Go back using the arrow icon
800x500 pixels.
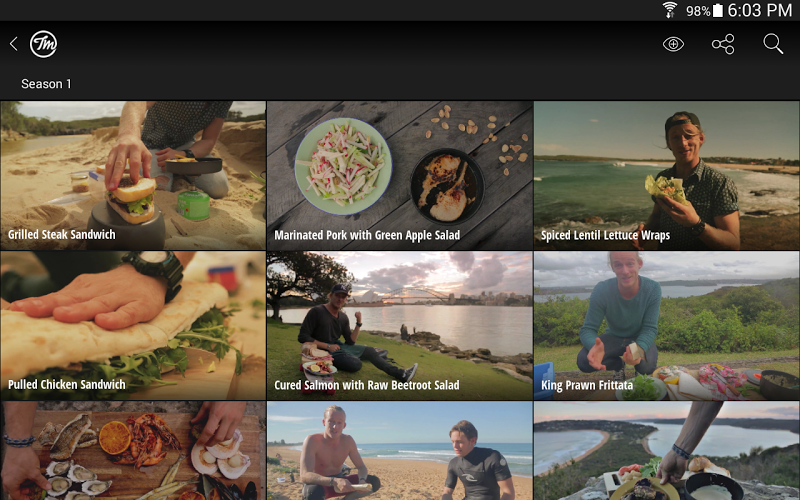(x=14, y=44)
